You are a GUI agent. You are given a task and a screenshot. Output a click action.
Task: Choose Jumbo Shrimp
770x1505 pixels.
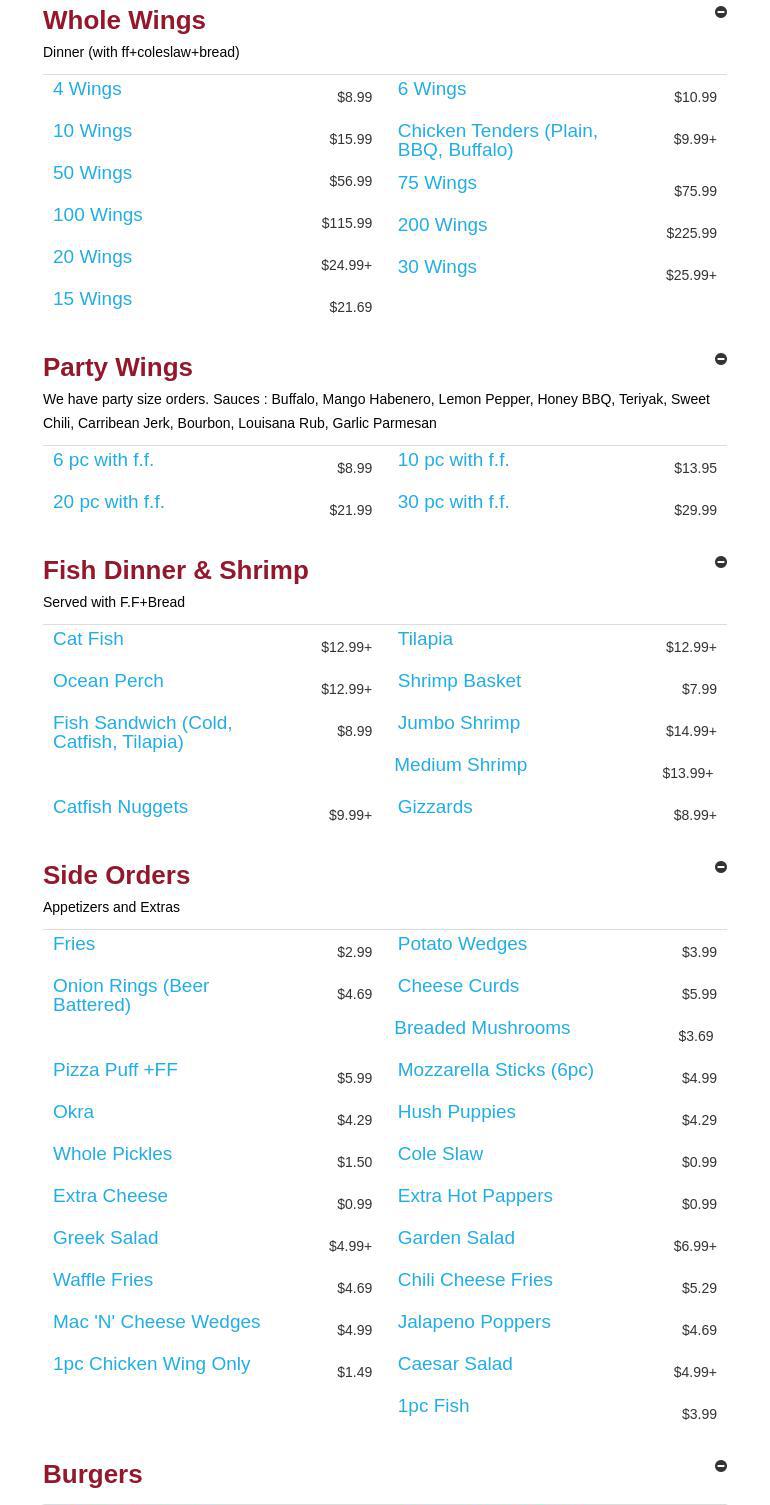pos(458,723)
